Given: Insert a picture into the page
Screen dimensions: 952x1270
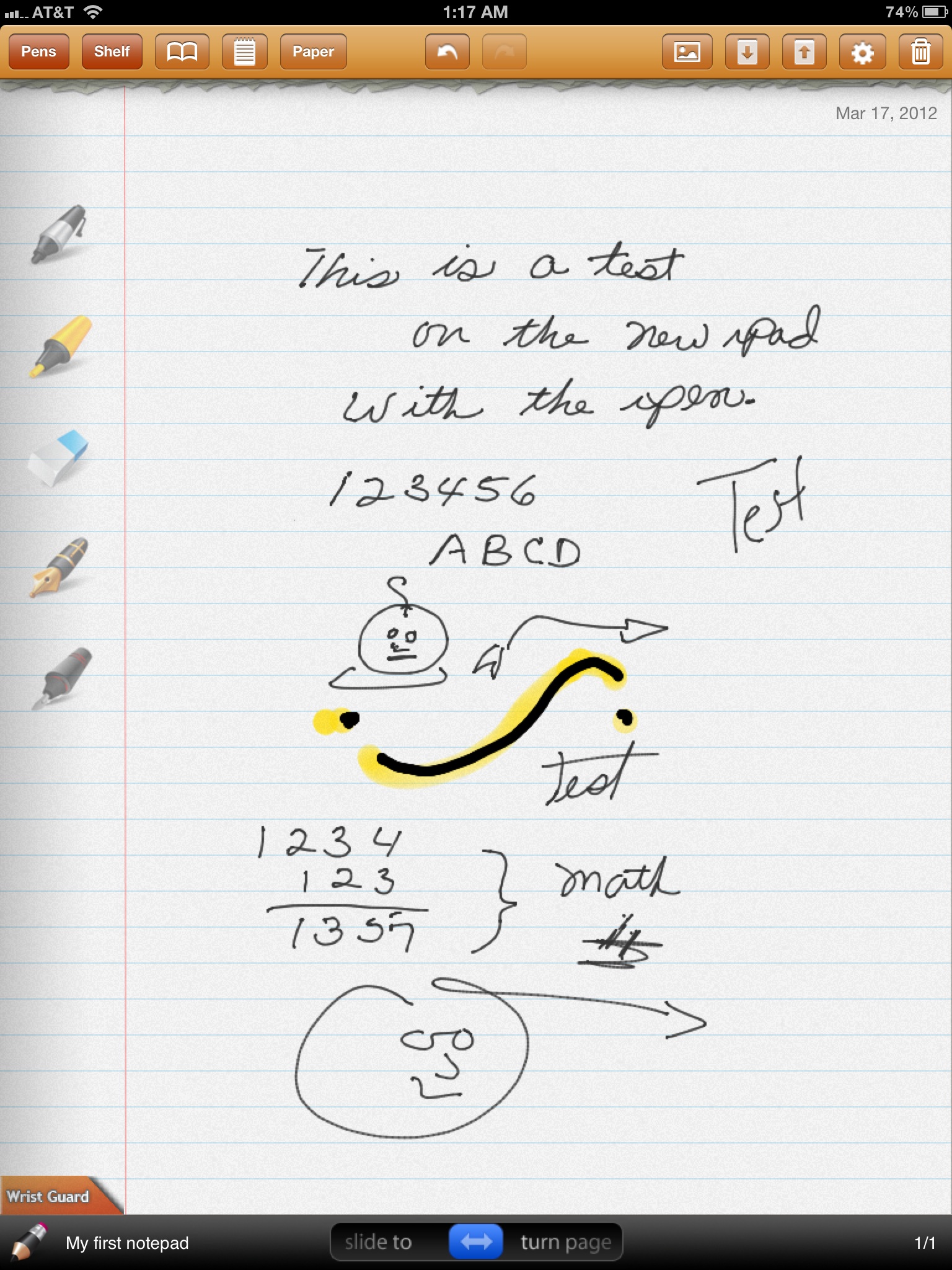Looking at the screenshot, I should pyautogui.click(x=687, y=51).
